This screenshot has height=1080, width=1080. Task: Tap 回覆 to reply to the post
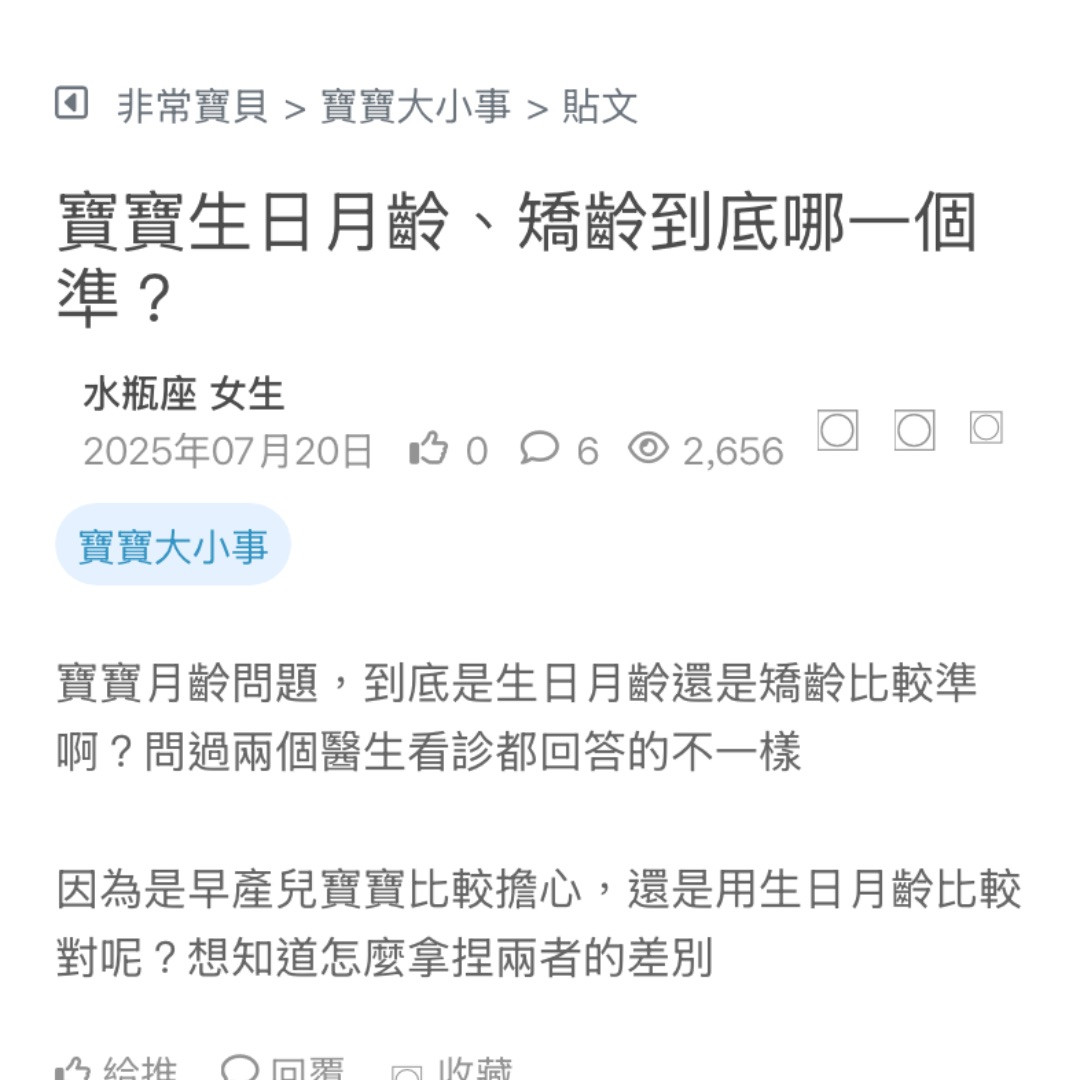285,1070
